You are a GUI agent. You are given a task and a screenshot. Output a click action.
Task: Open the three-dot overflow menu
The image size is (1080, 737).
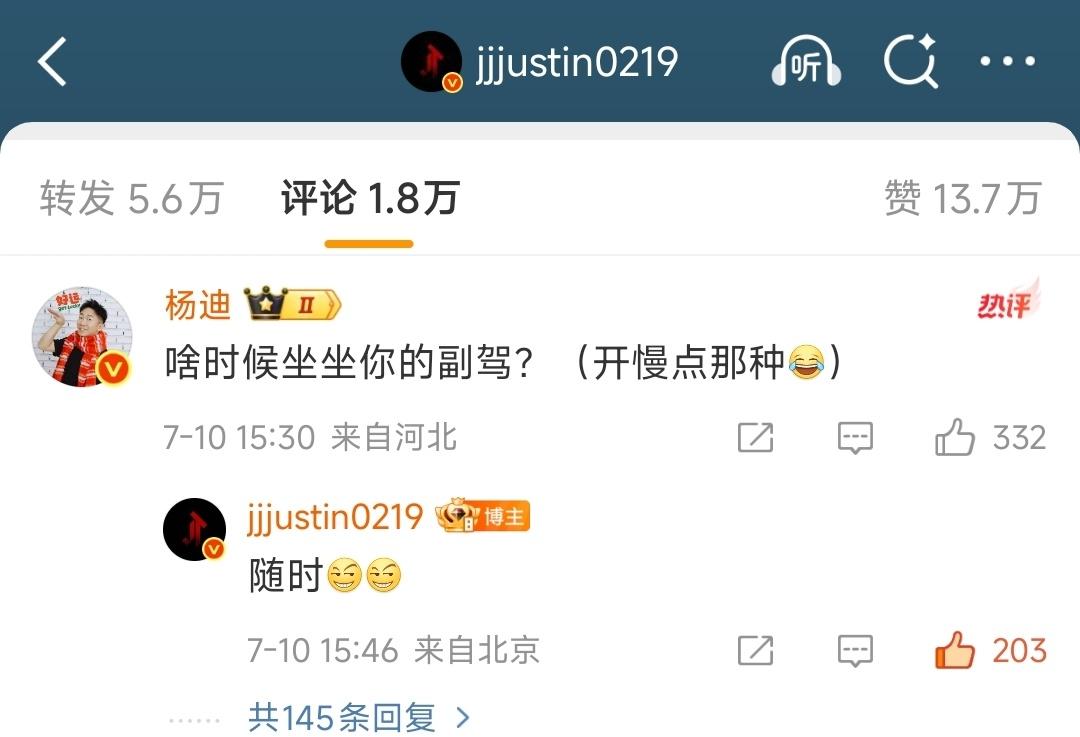point(1009,63)
